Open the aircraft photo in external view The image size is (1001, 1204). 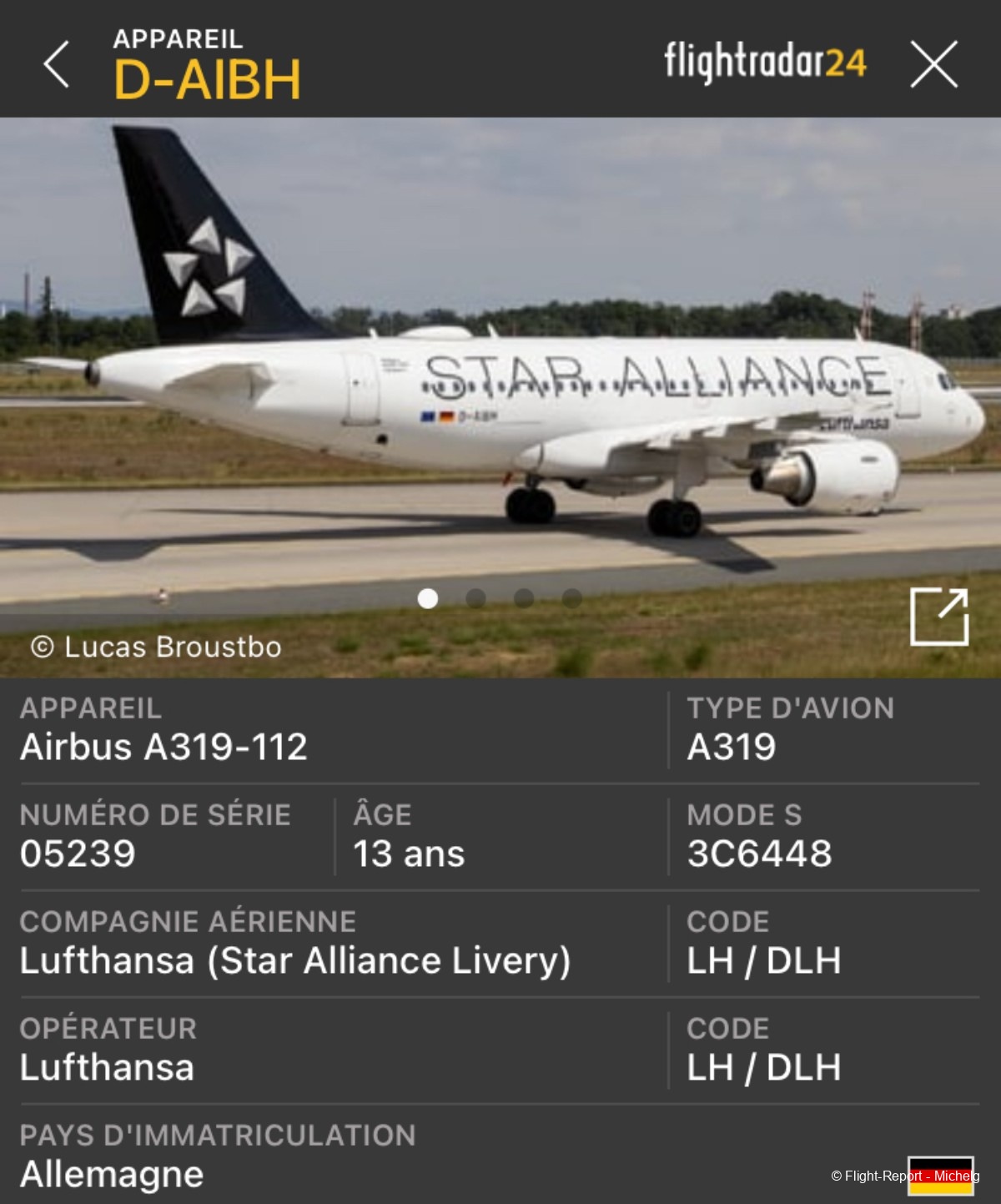coord(938,617)
